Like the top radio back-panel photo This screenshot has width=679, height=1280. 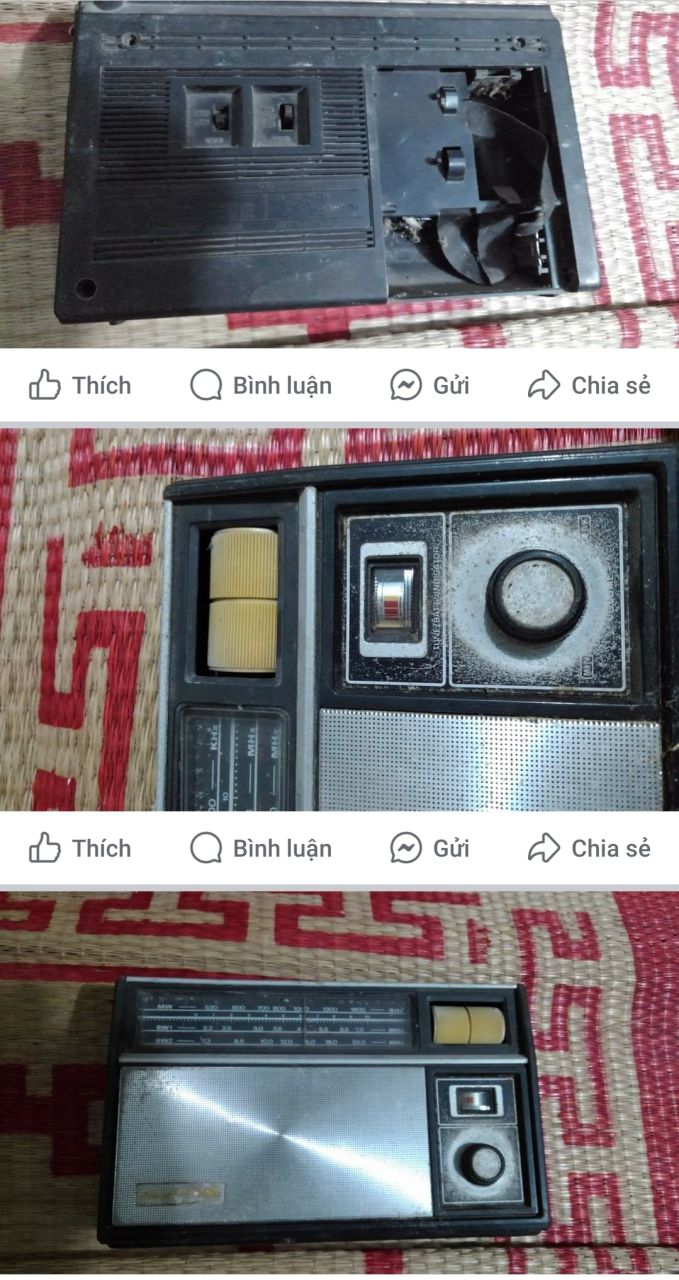(80, 385)
